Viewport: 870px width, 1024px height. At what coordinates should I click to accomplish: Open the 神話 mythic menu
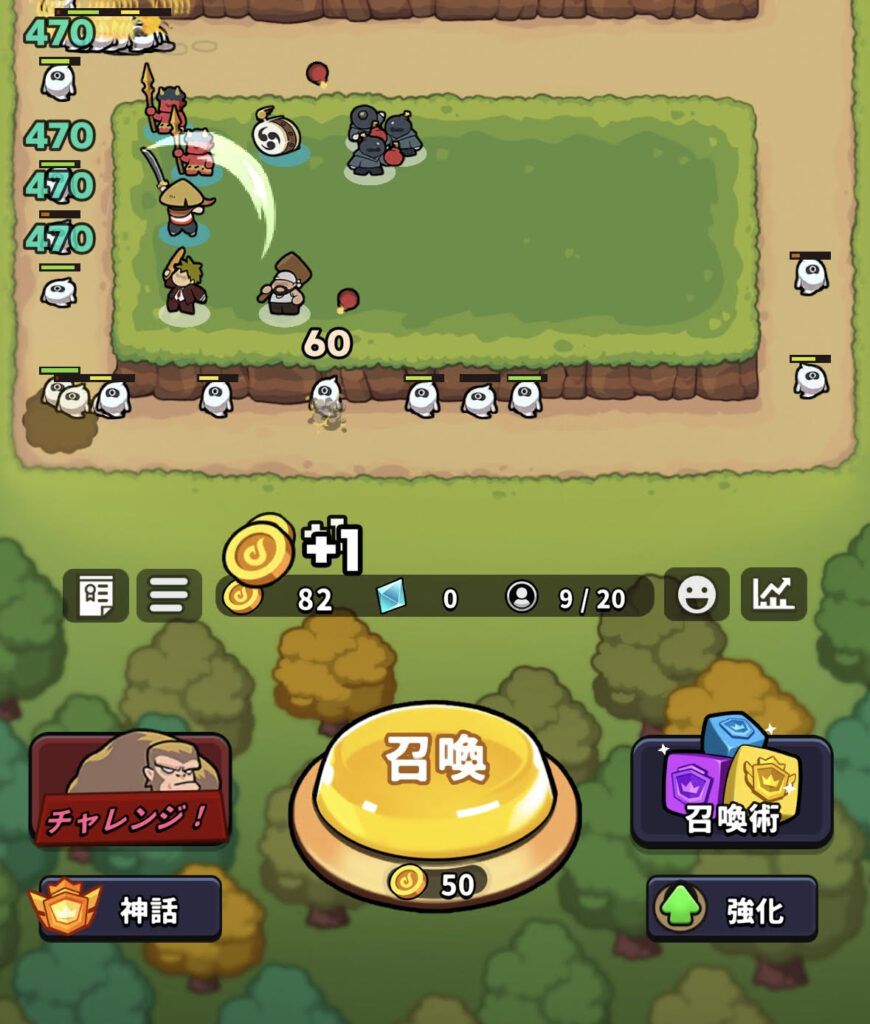[131, 908]
